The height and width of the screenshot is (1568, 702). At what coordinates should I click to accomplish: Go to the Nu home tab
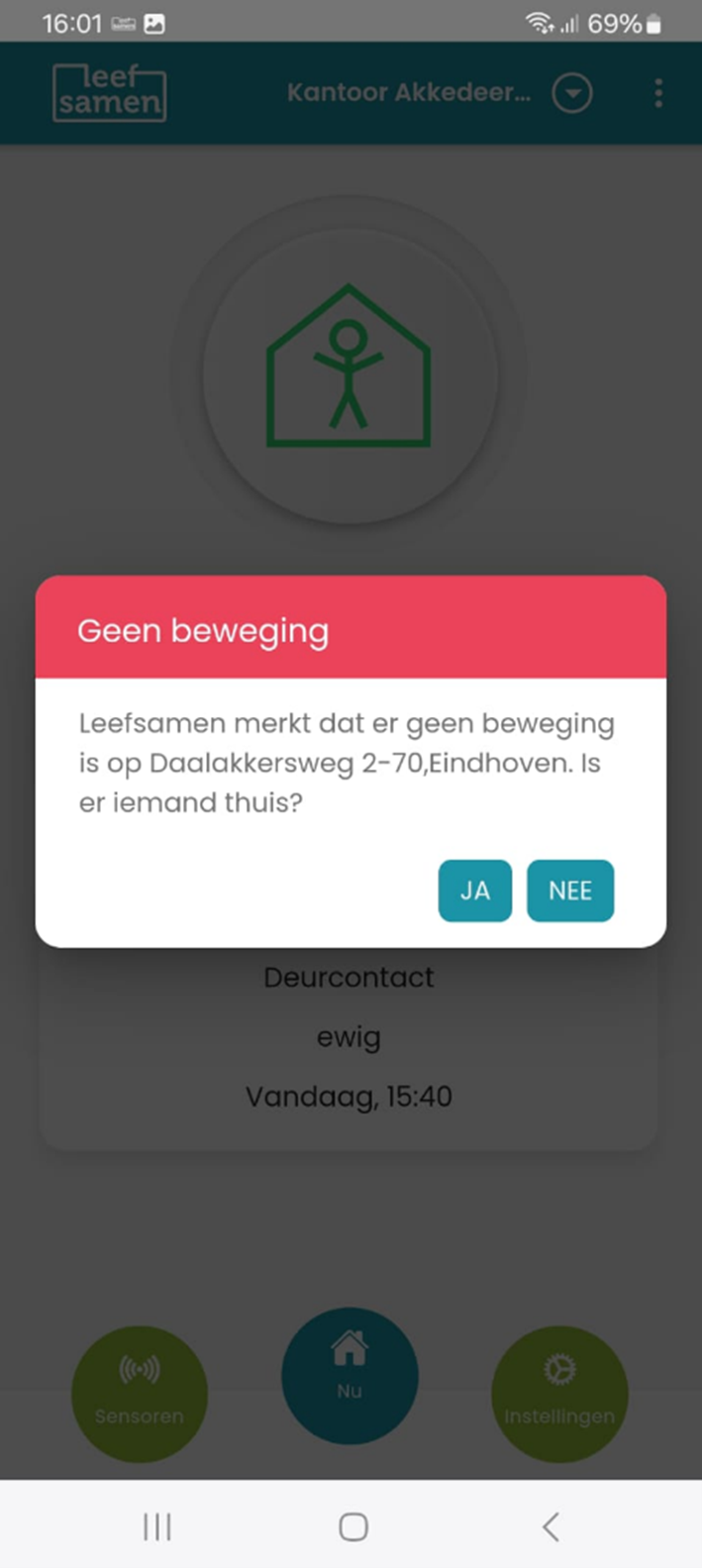tap(350, 1375)
